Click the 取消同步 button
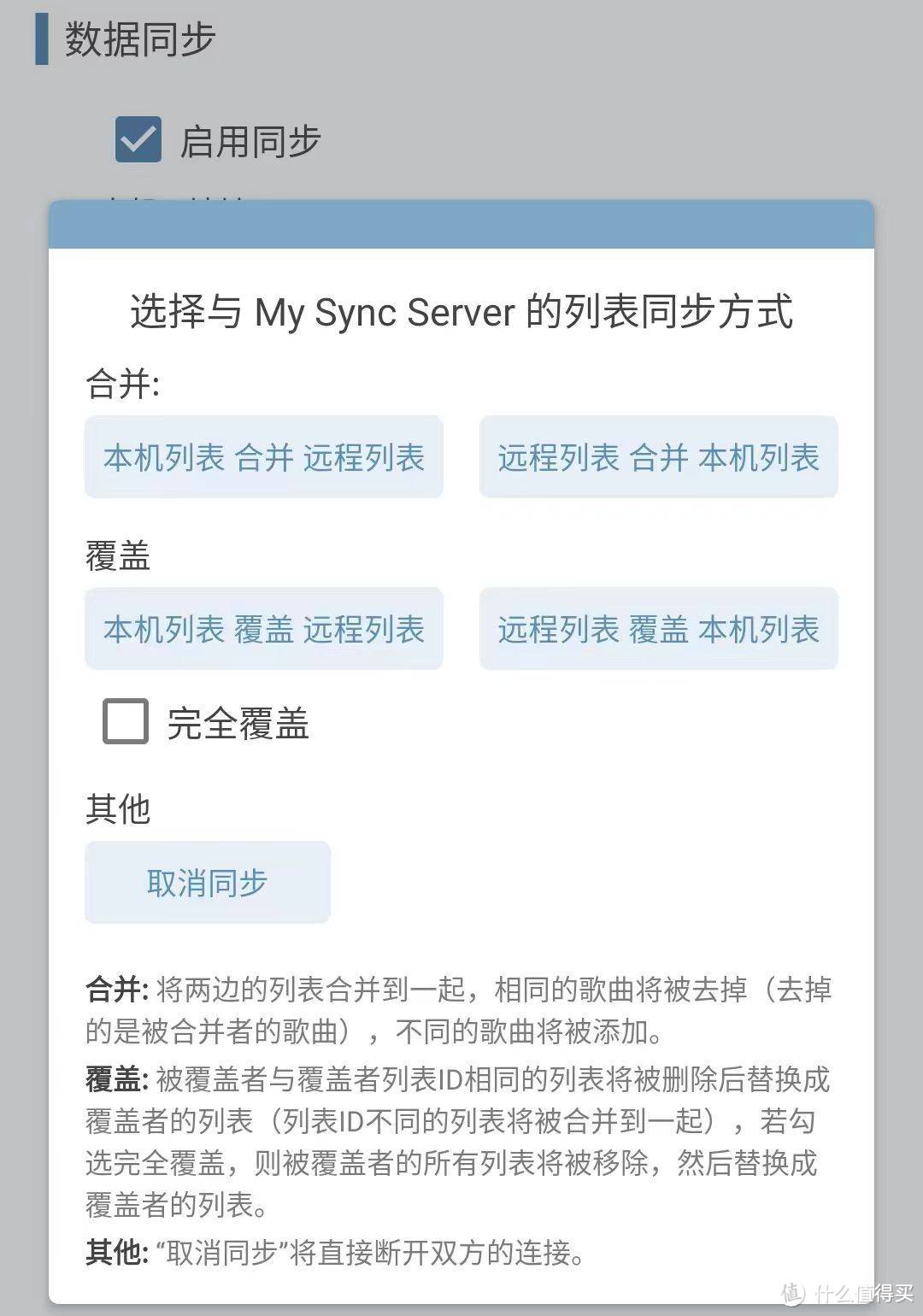 pyautogui.click(x=207, y=883)
